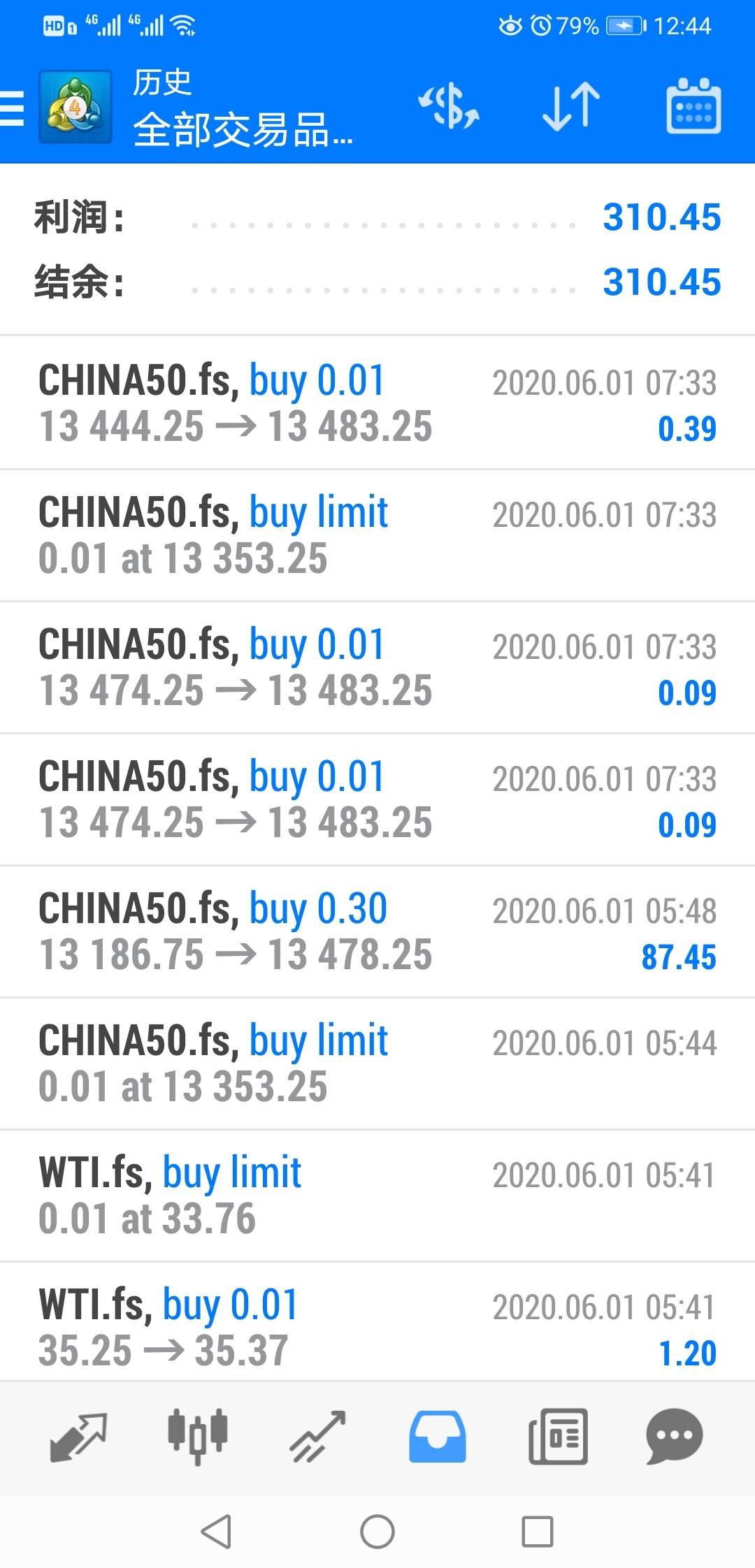Switch to the Quotes tab

point(78,1437)
